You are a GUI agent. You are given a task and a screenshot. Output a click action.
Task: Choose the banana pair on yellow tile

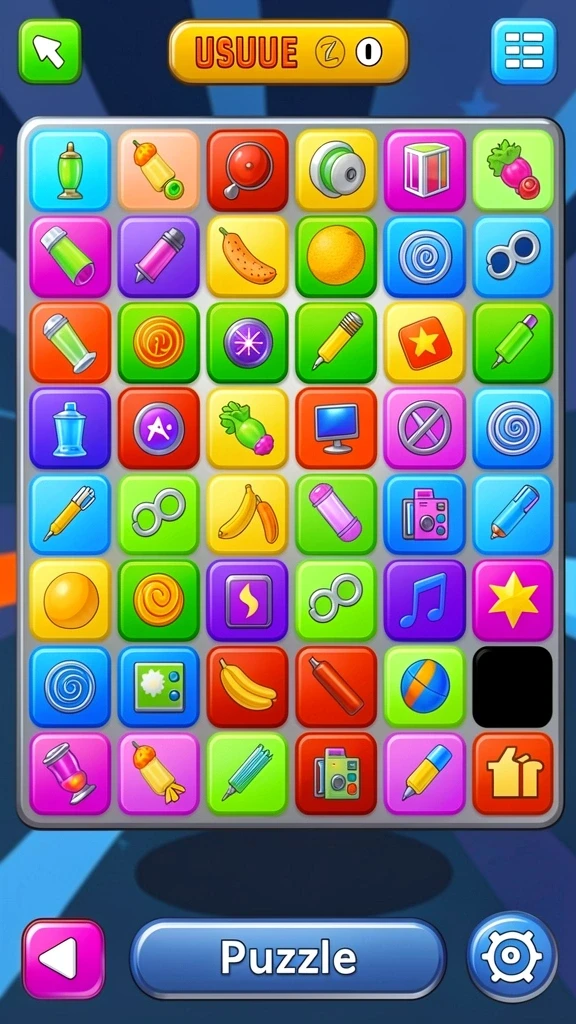[x=248, y=515]
